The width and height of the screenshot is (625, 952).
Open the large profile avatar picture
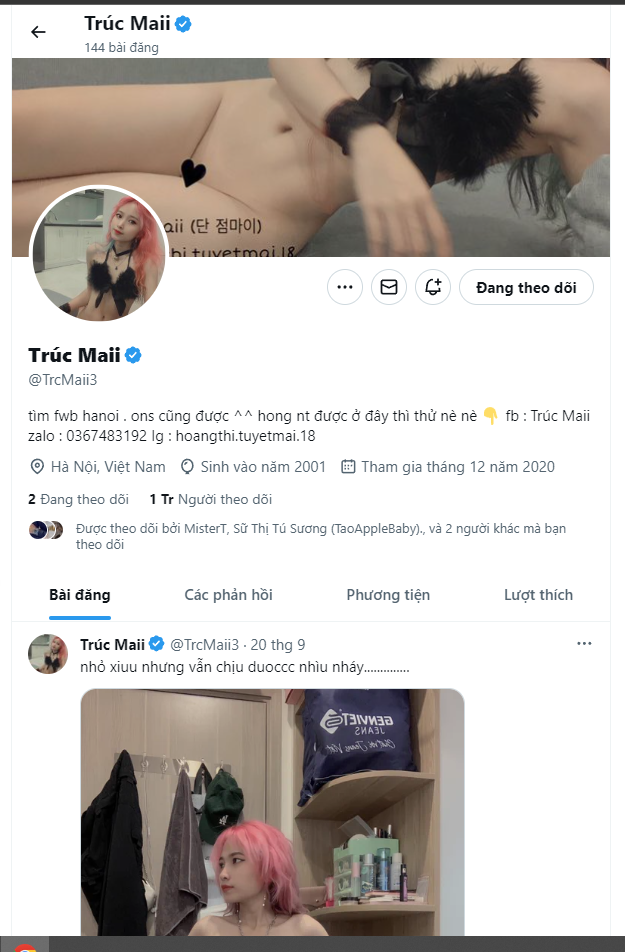pos(99,254)
